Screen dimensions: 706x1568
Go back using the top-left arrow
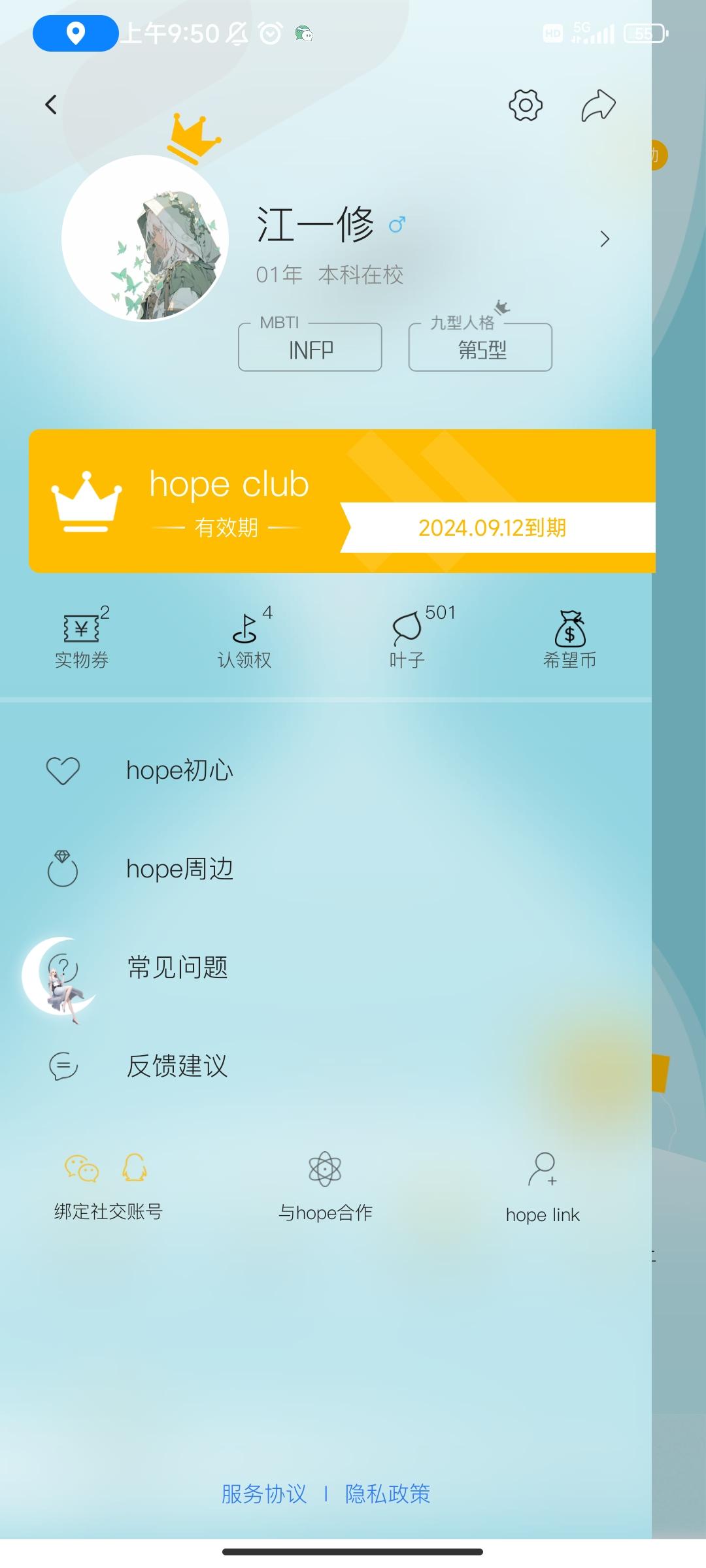[51, 105]
